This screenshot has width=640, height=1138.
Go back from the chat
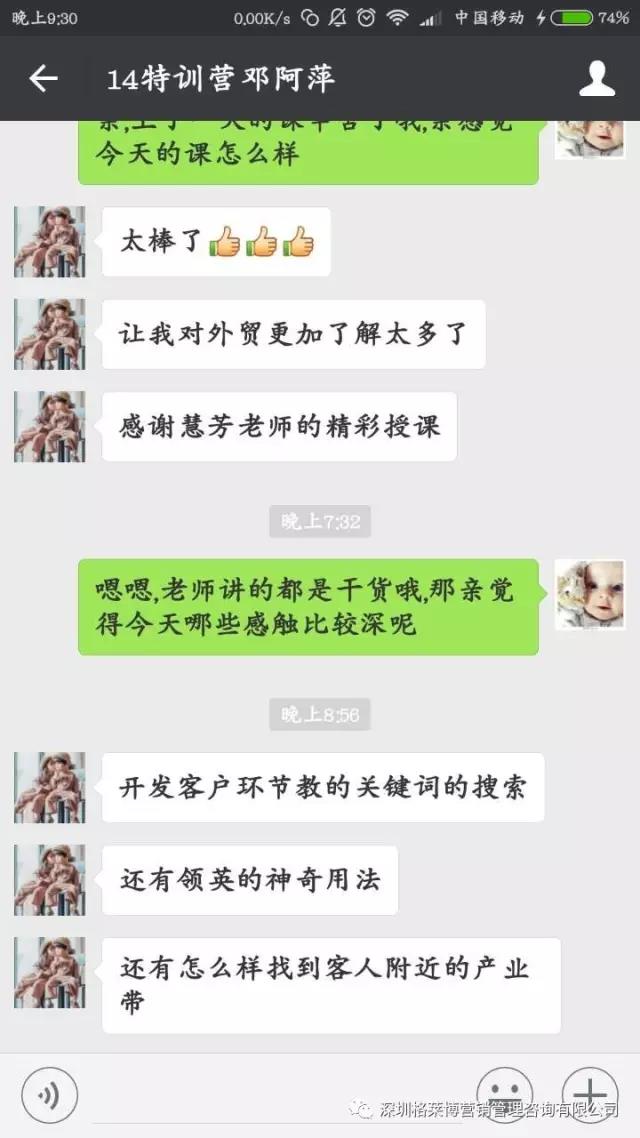point(43,79)
